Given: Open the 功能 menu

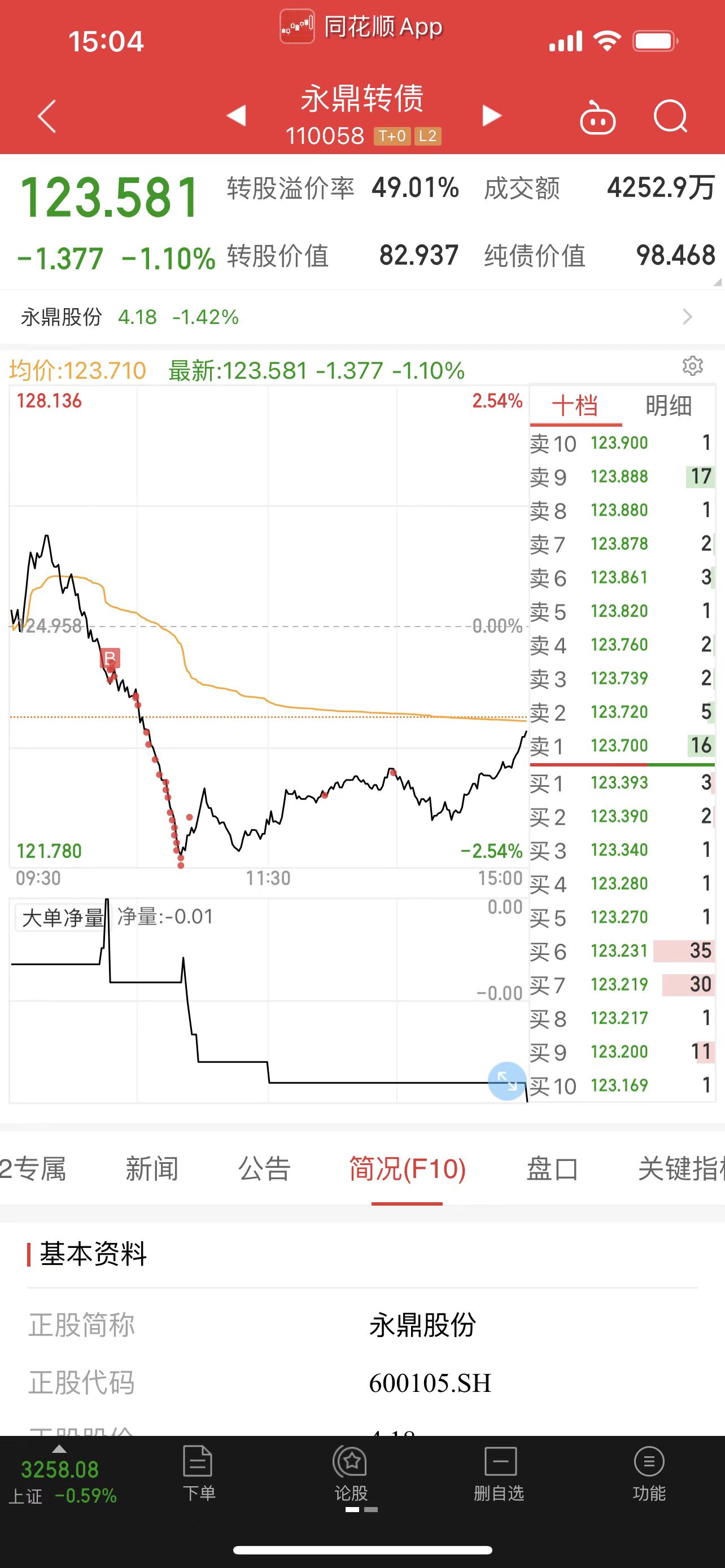Looking at the screenshot, I should (649, 1474).
